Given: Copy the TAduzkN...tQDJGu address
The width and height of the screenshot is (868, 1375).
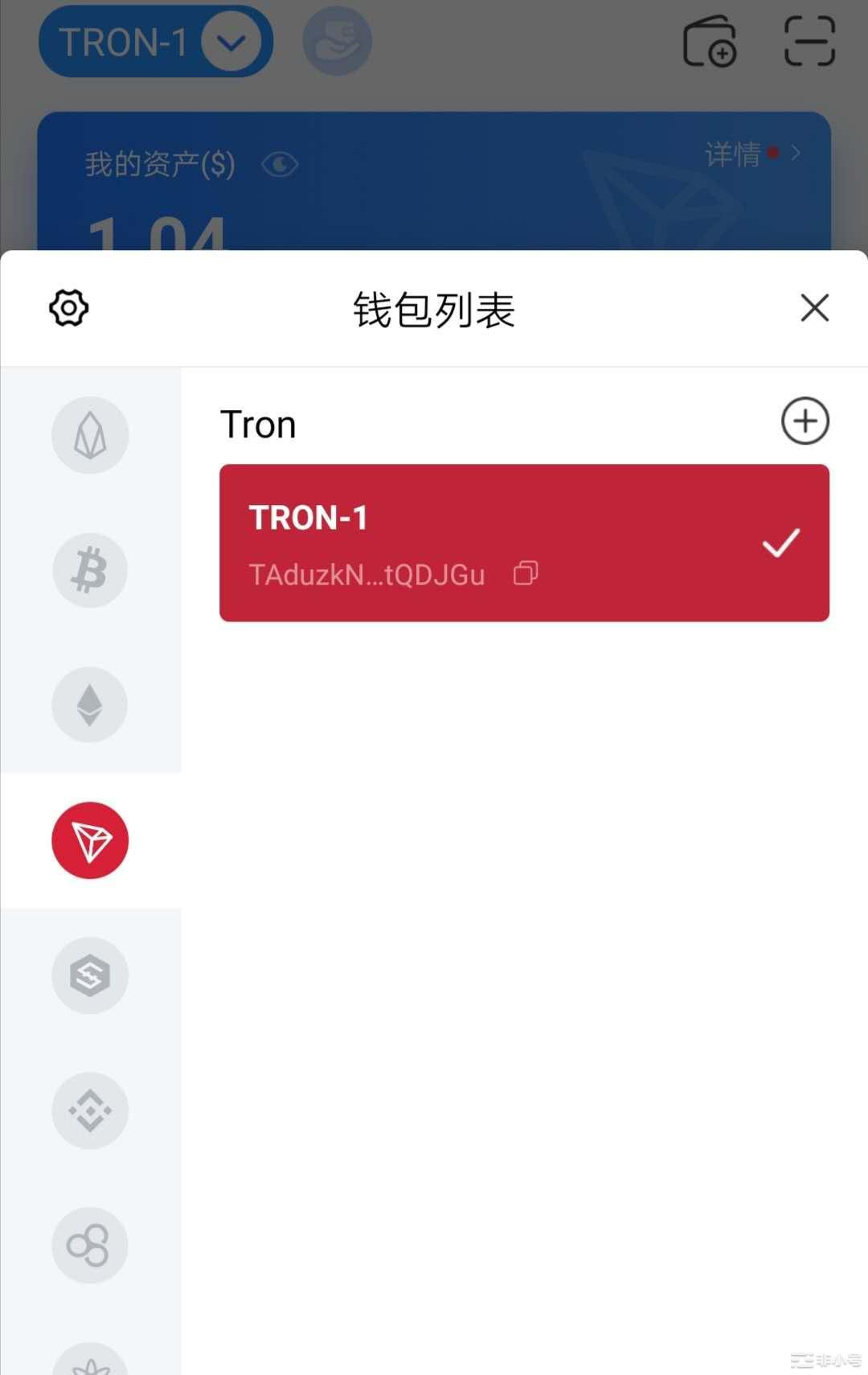Looking at the screenshot, I should click(x=526, y=573).
